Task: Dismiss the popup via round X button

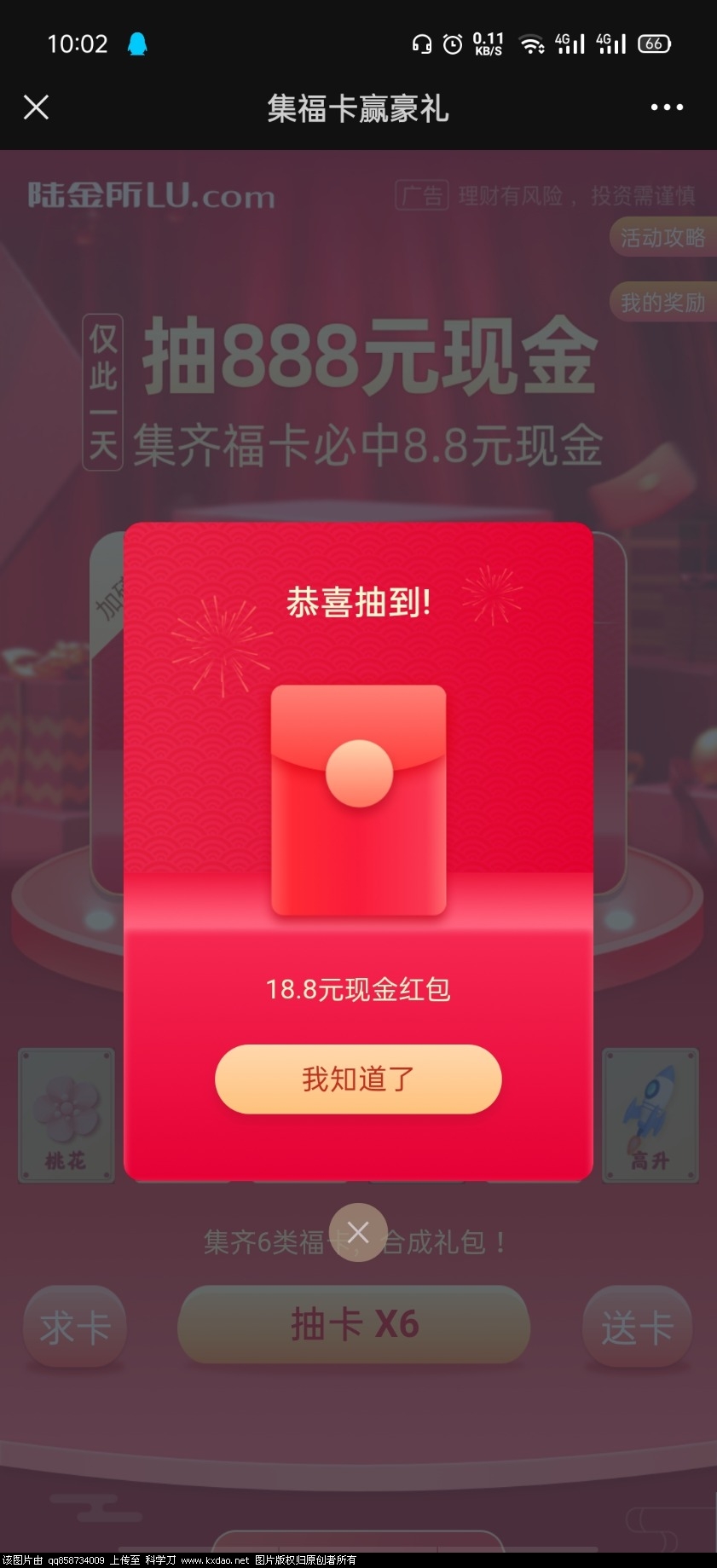Action: (358, 1231)
